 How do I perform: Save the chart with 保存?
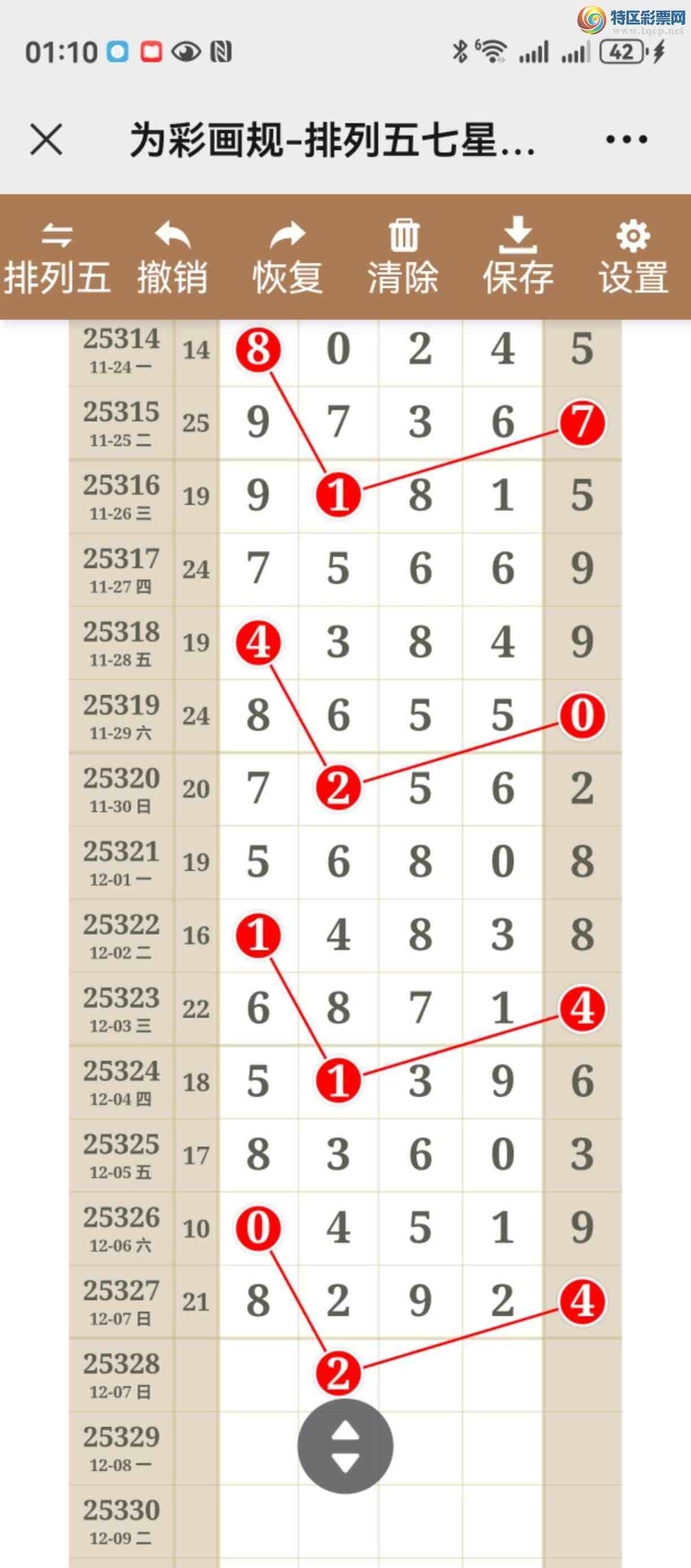pos(518,258)
